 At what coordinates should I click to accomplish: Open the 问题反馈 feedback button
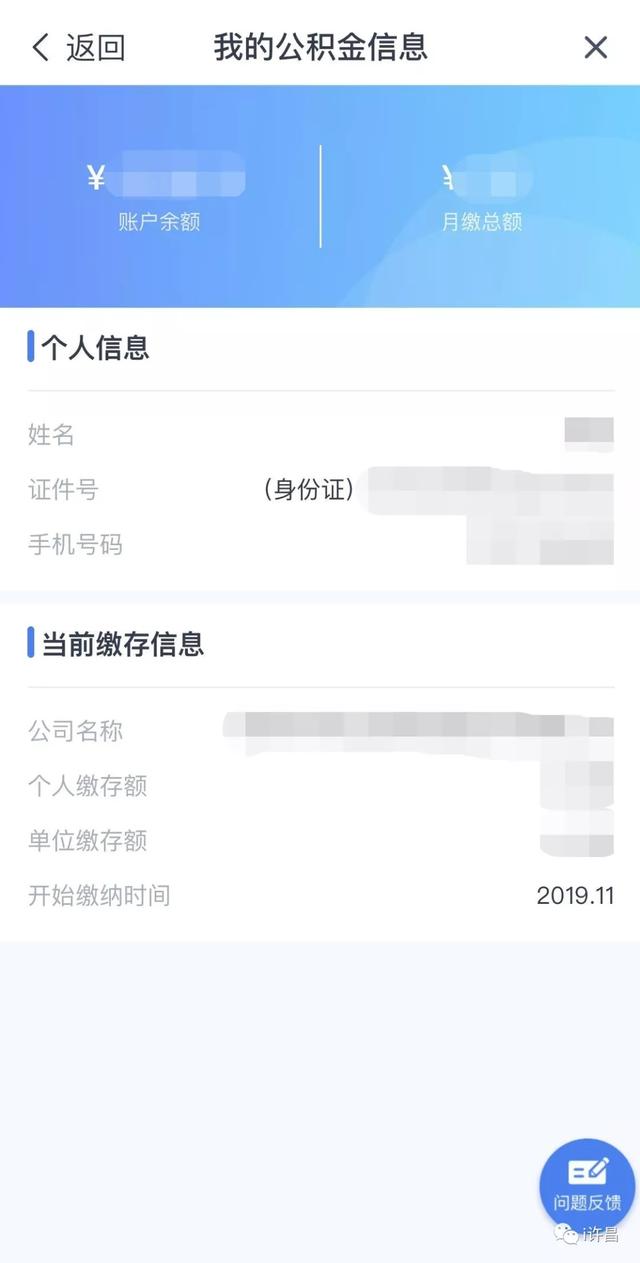coord(587,1184)
